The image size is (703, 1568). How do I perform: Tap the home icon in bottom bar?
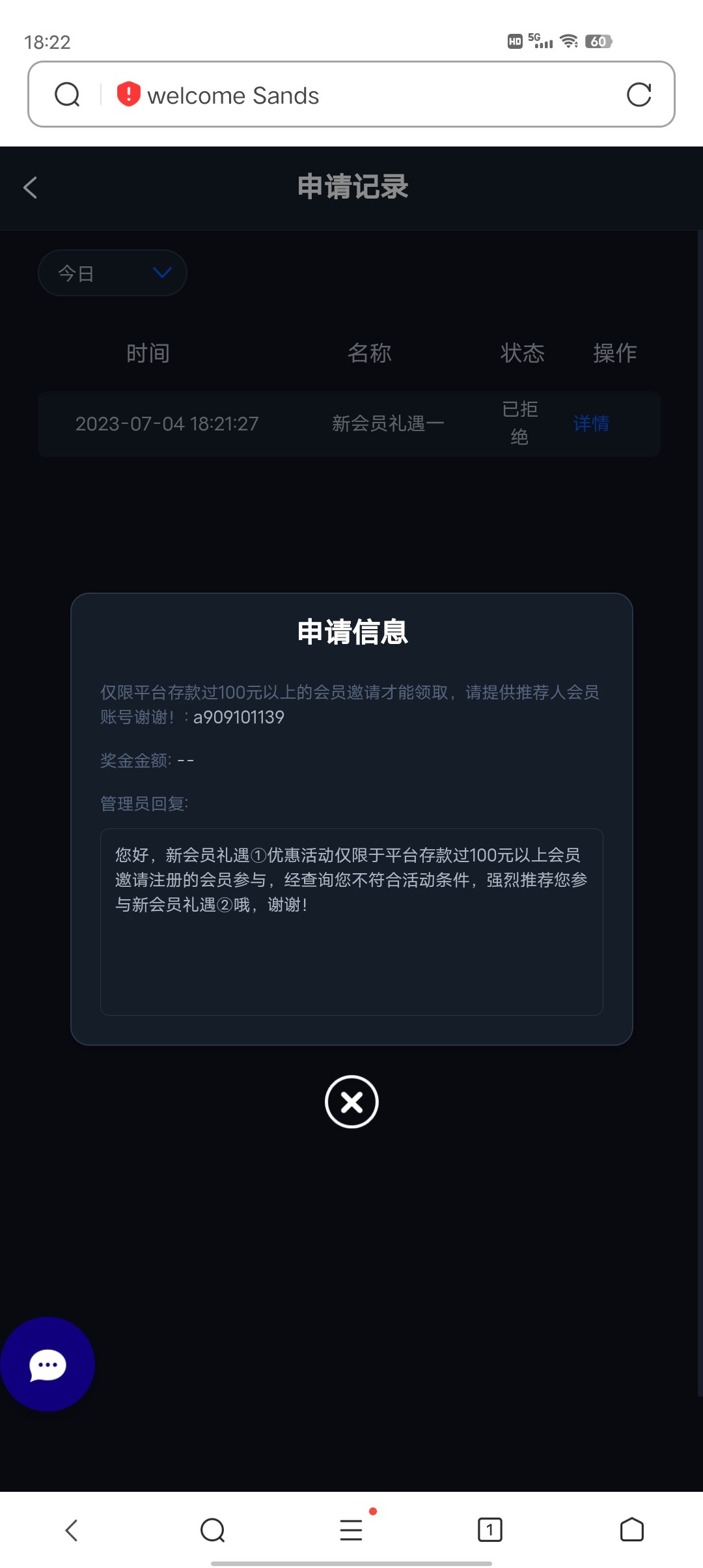tap(631, 1530)
